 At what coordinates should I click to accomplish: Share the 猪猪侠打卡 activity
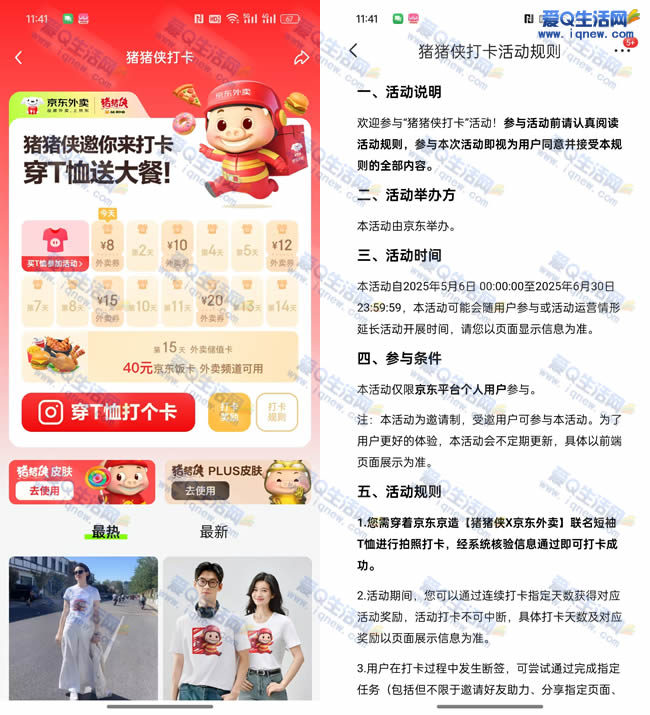point(301,57)
